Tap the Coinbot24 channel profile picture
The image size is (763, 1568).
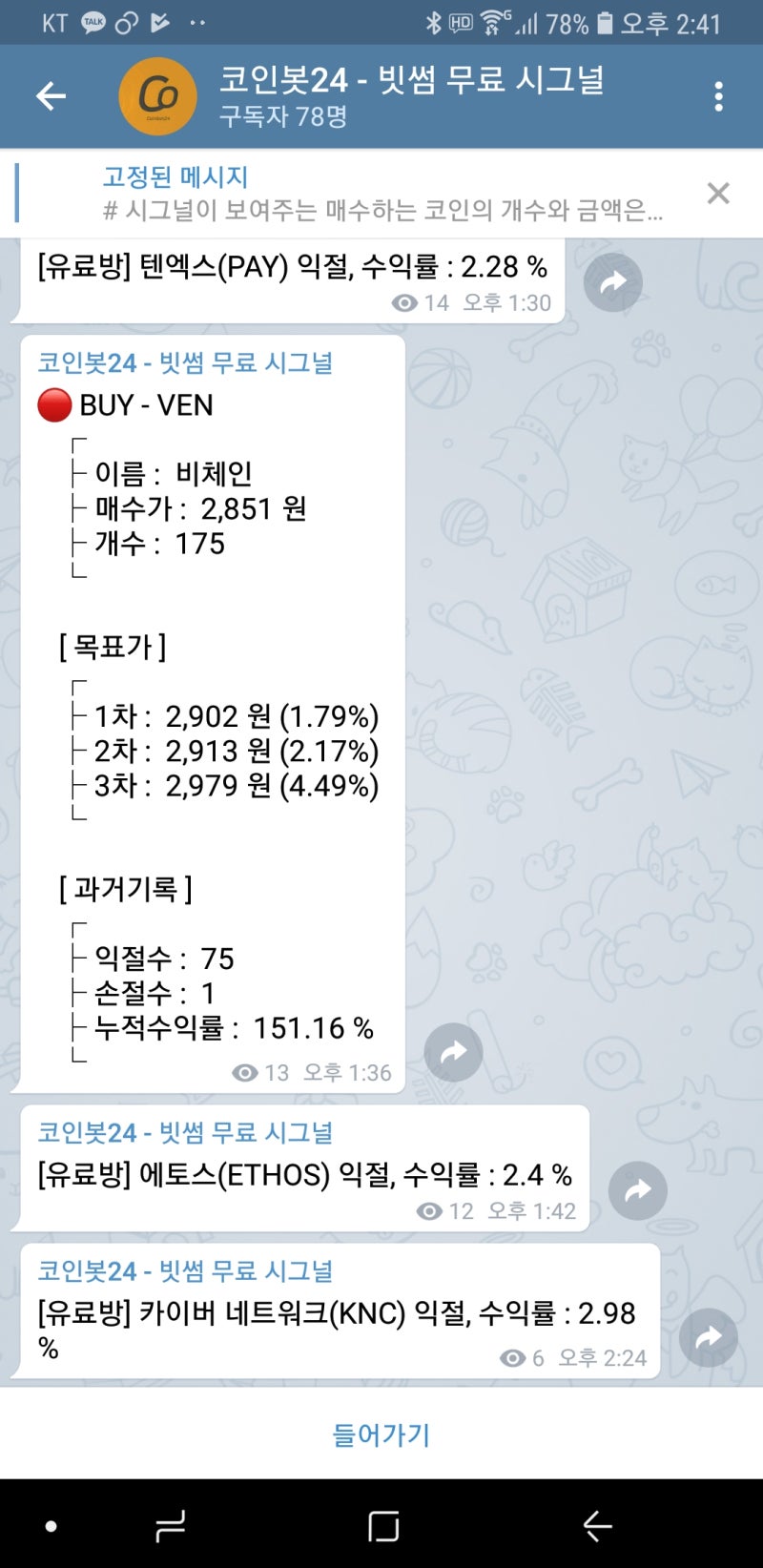point(157,95)
